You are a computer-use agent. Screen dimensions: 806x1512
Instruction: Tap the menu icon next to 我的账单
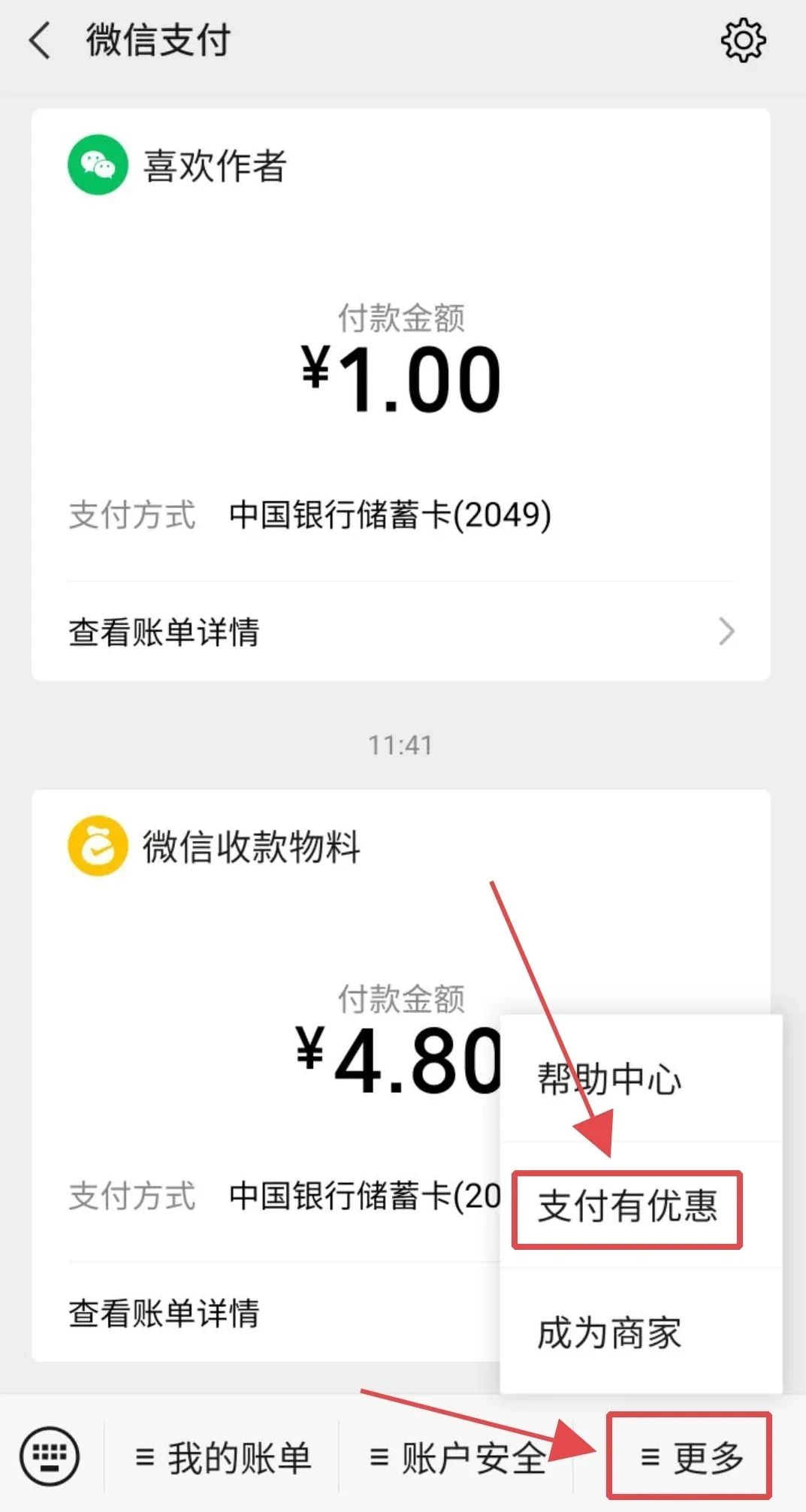[x=143, y=1456]
